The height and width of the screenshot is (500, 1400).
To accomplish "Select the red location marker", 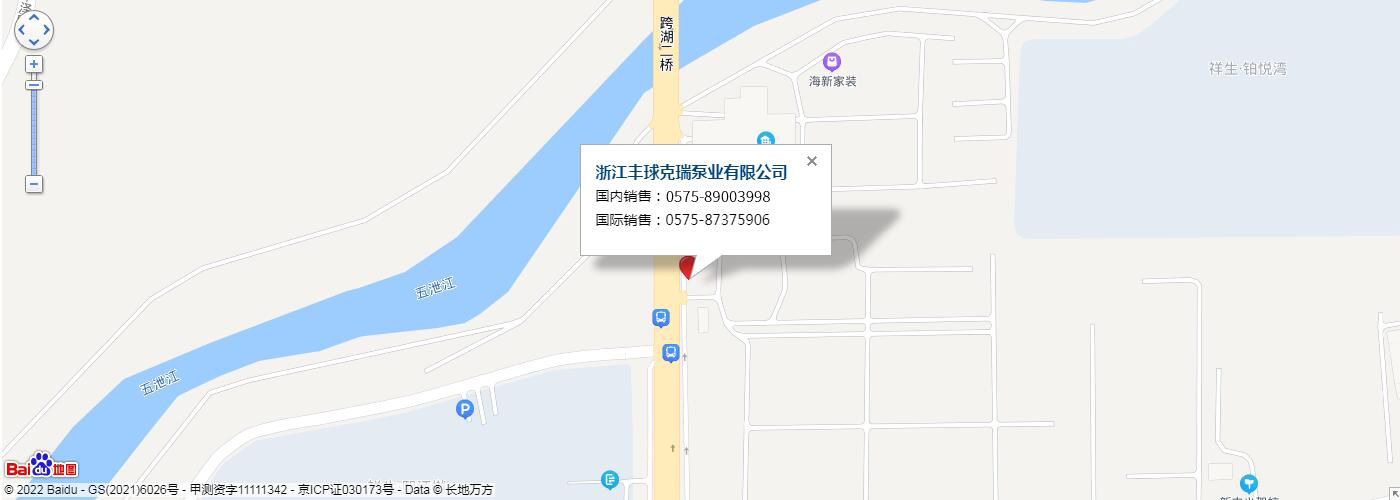I will click(x=687, y=267).
